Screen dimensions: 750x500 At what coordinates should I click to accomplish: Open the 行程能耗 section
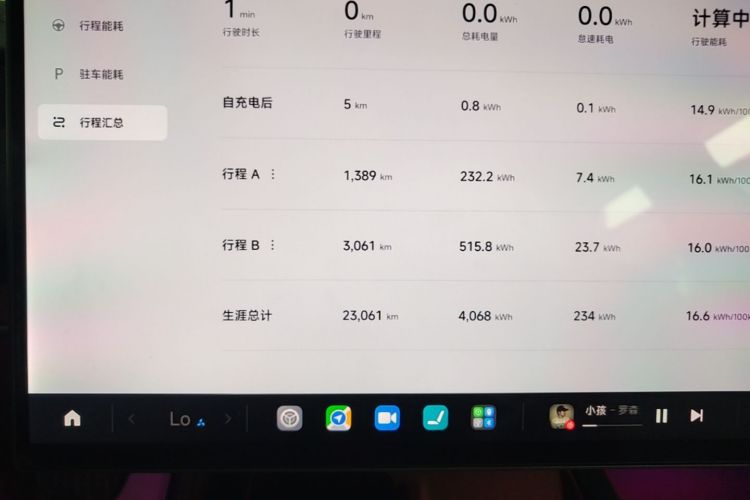click(100, 26)
